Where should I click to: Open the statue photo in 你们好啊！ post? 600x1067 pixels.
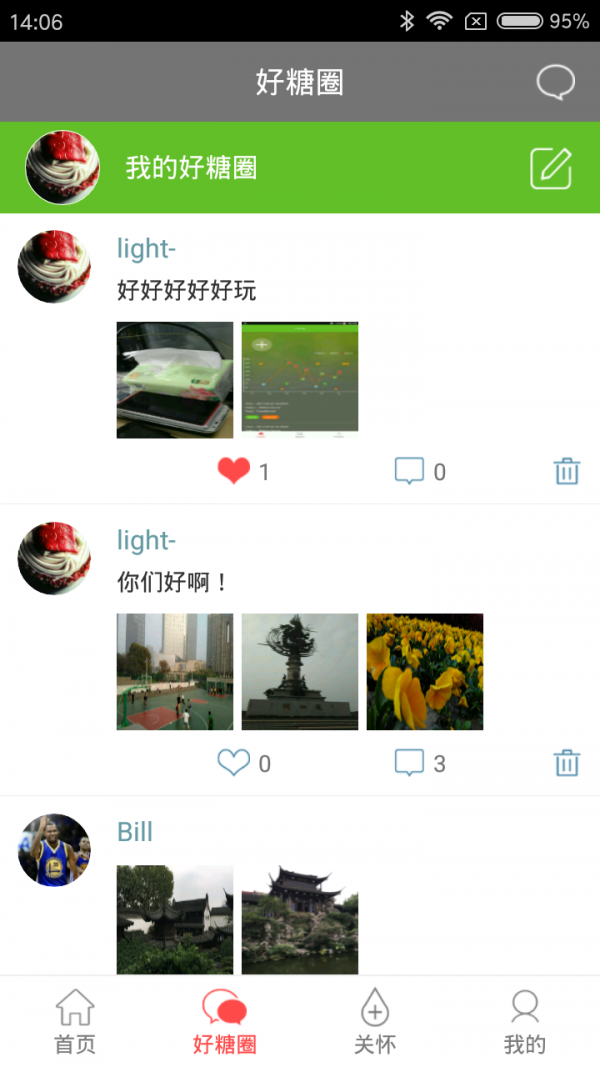tap(300, 671)
